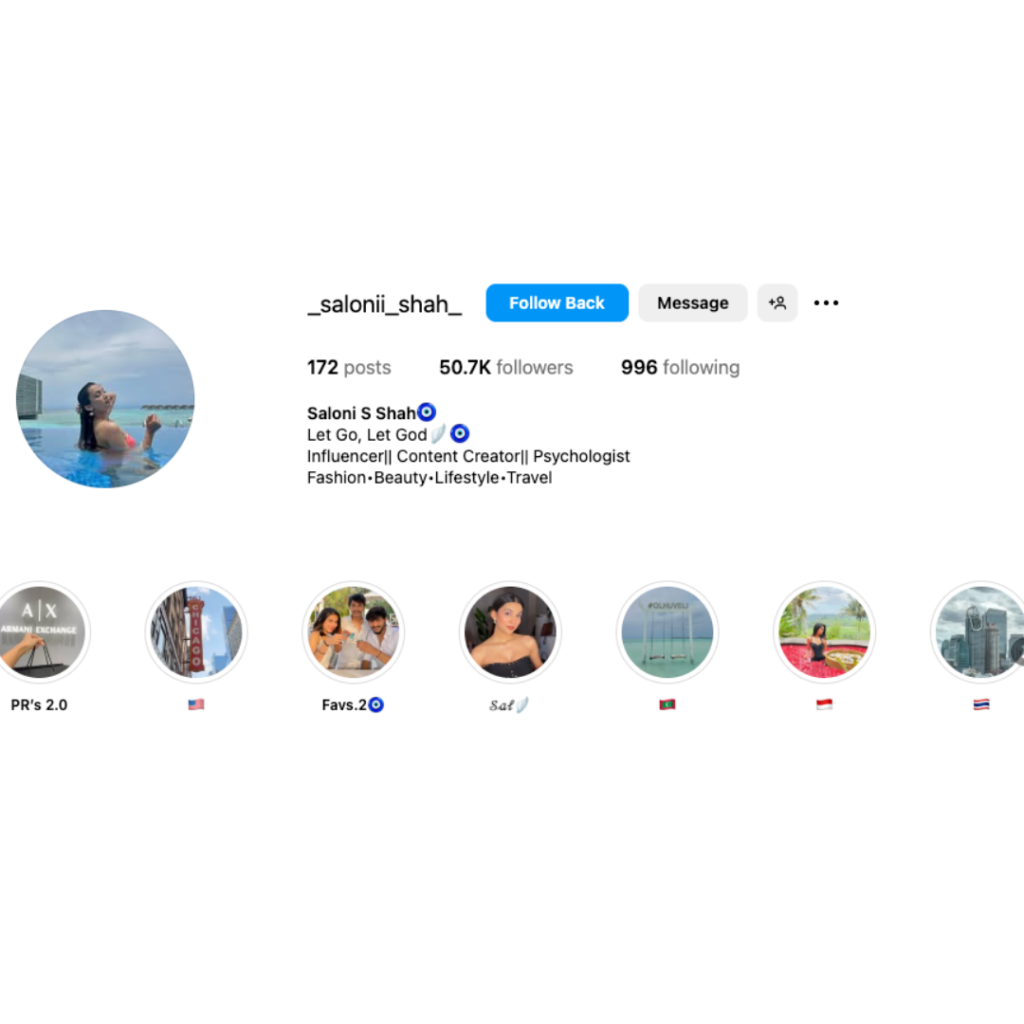Open the Indonesia flag story highlight
The width and height of the screenshot is (1024, 1024).
tap(824, 632)
